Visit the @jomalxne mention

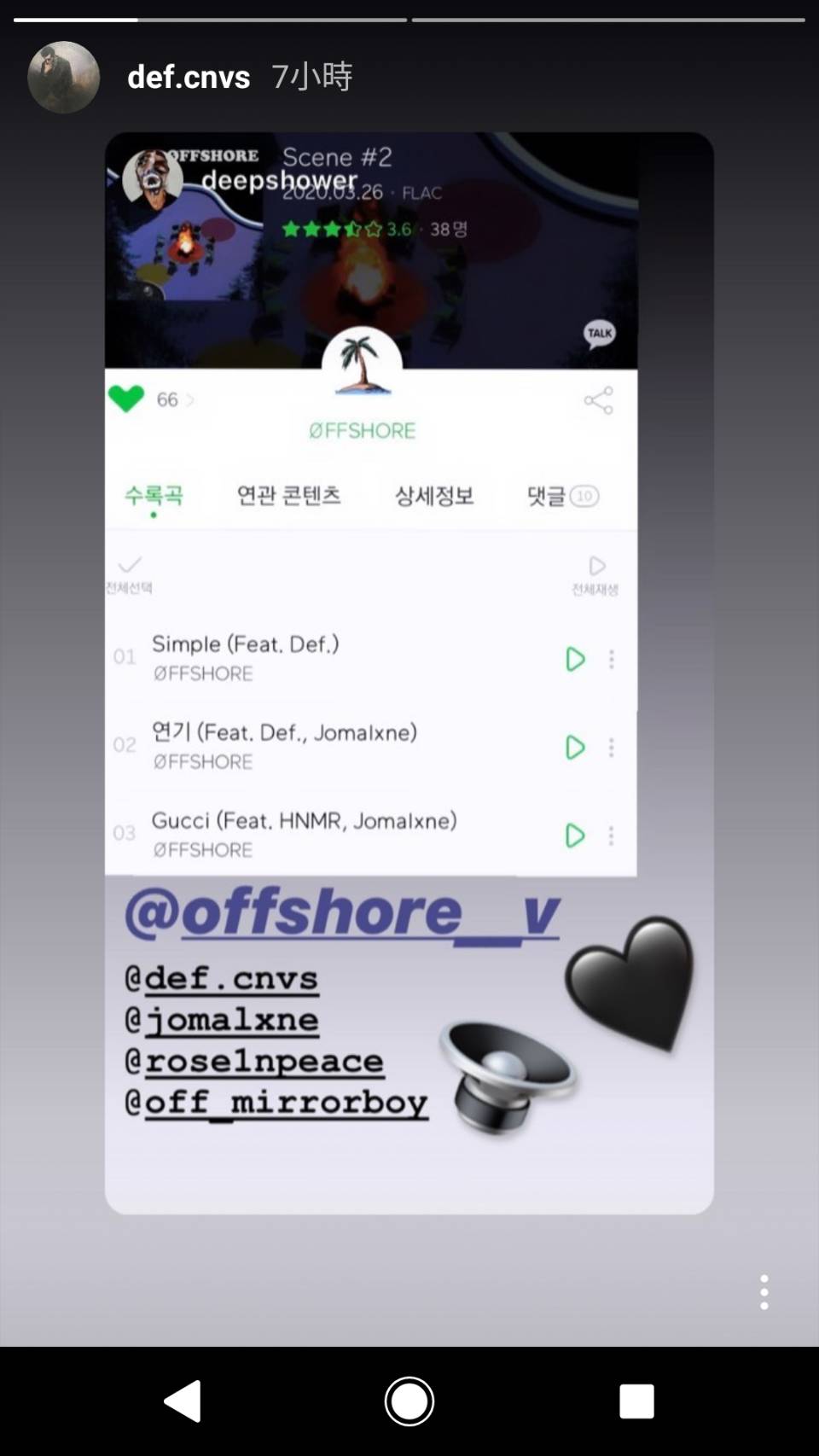pyautogui.click(x=222, y=1019)
